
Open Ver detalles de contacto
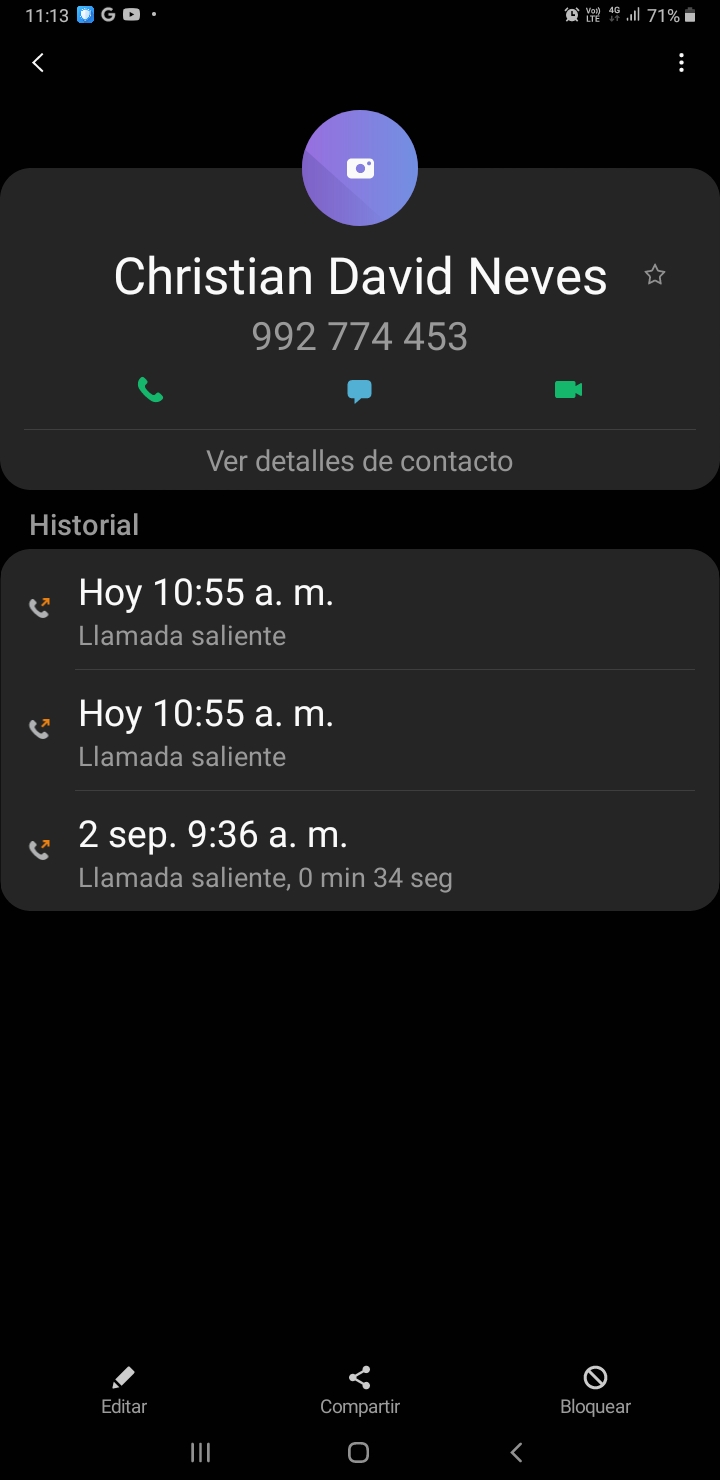tap(360, 461)
